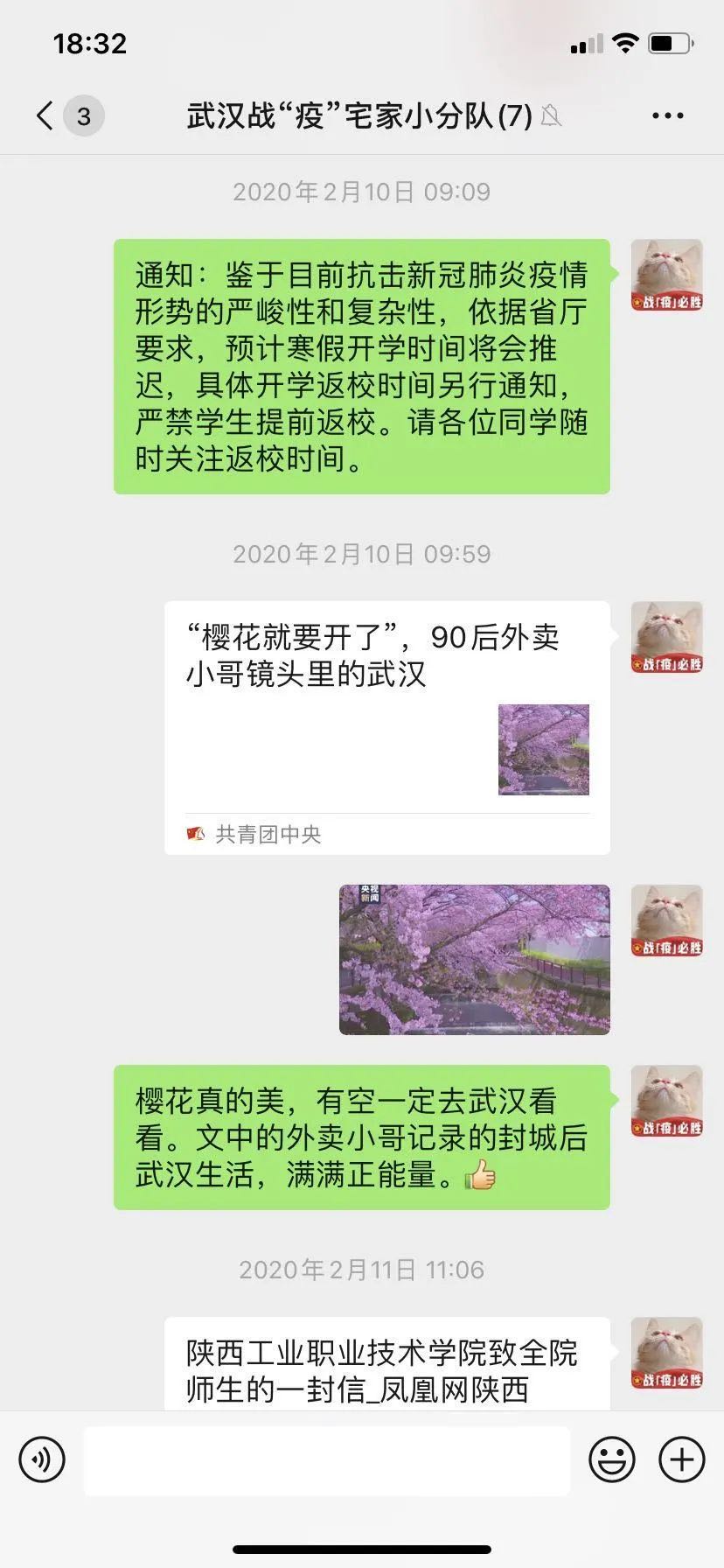Image resolution: width=724 pixels, height=1568 pixels.
Task: Open the group chat overflow menu
Action: [667, 115]
